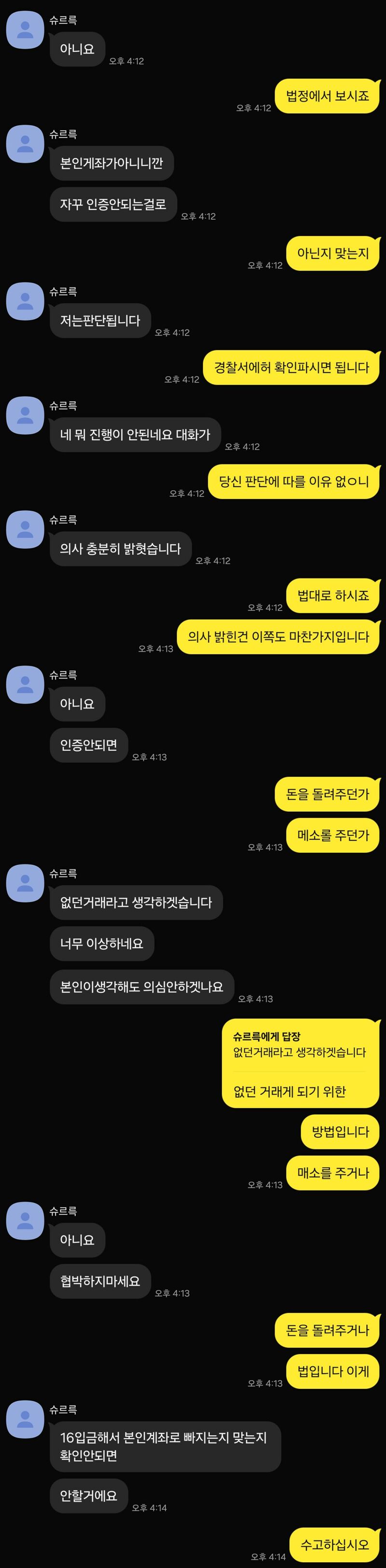Jump to quoted message in reply bubble
This screenshot has width=386, height=1568.
tap(299, 1045)
